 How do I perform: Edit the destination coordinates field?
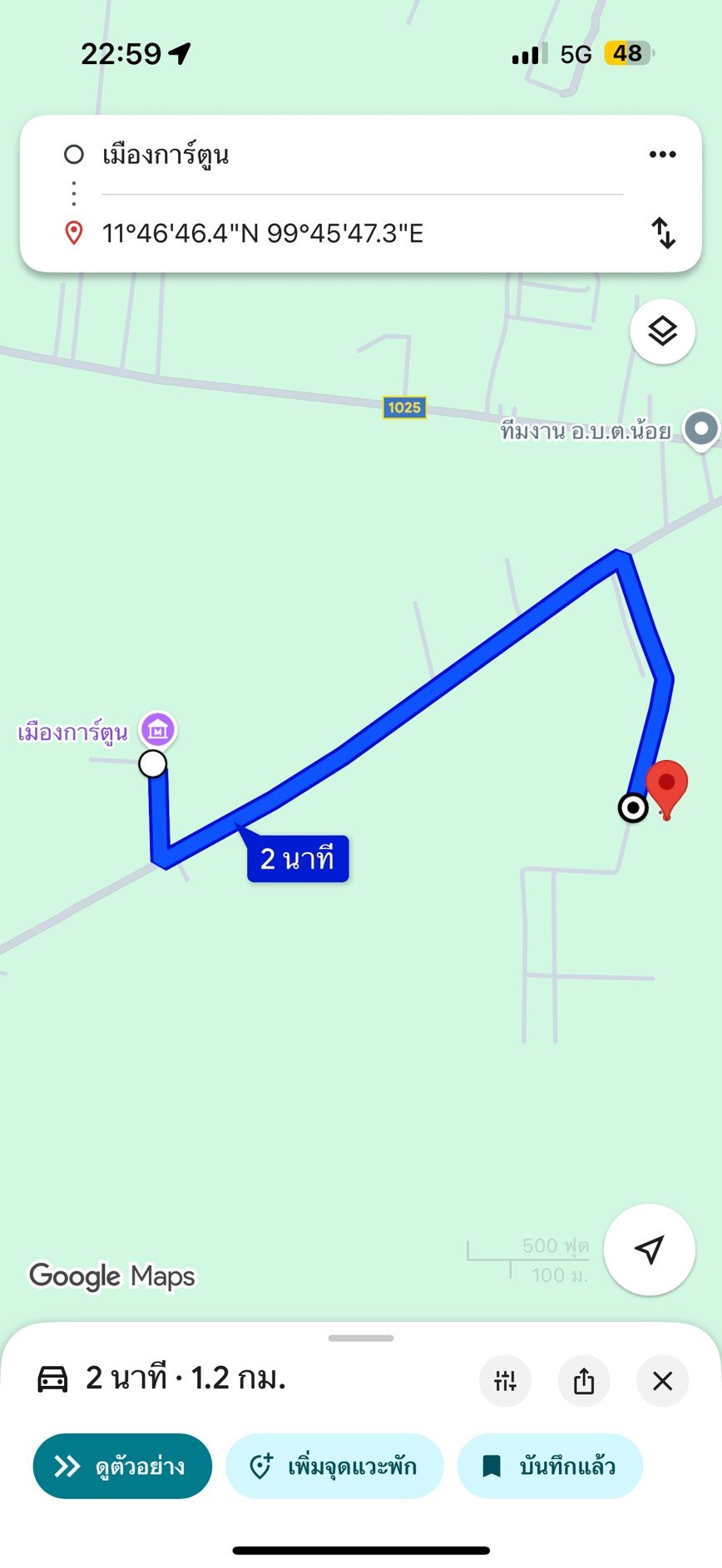333,234
